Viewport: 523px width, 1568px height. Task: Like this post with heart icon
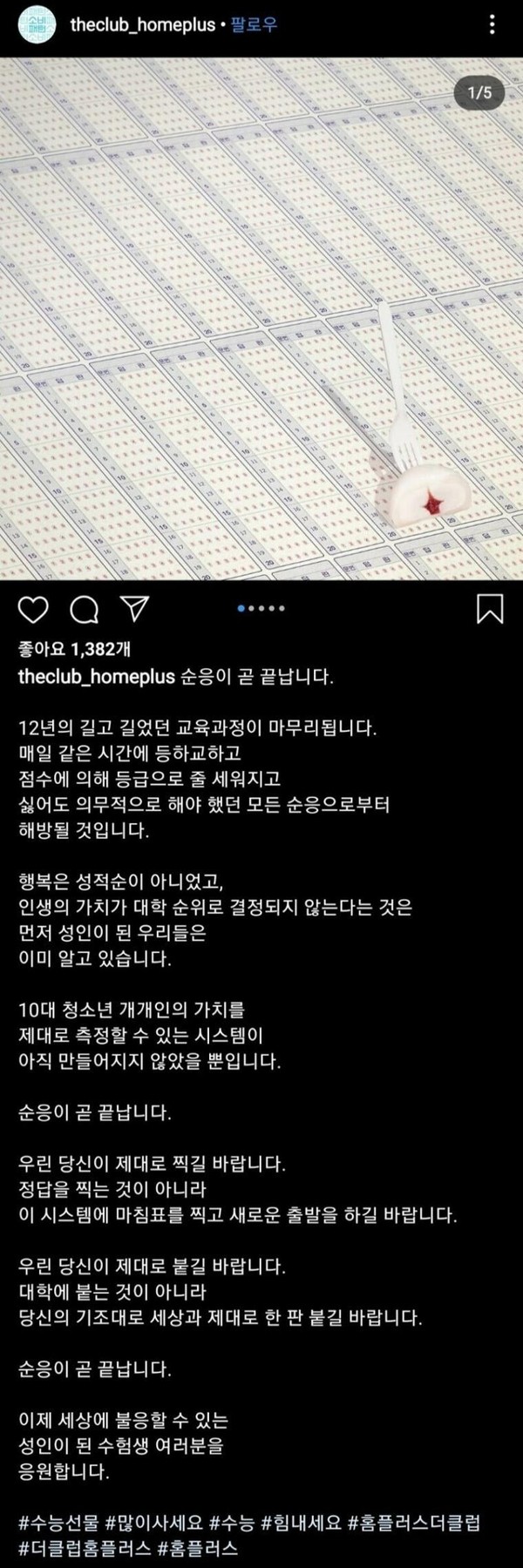(33, 610)
